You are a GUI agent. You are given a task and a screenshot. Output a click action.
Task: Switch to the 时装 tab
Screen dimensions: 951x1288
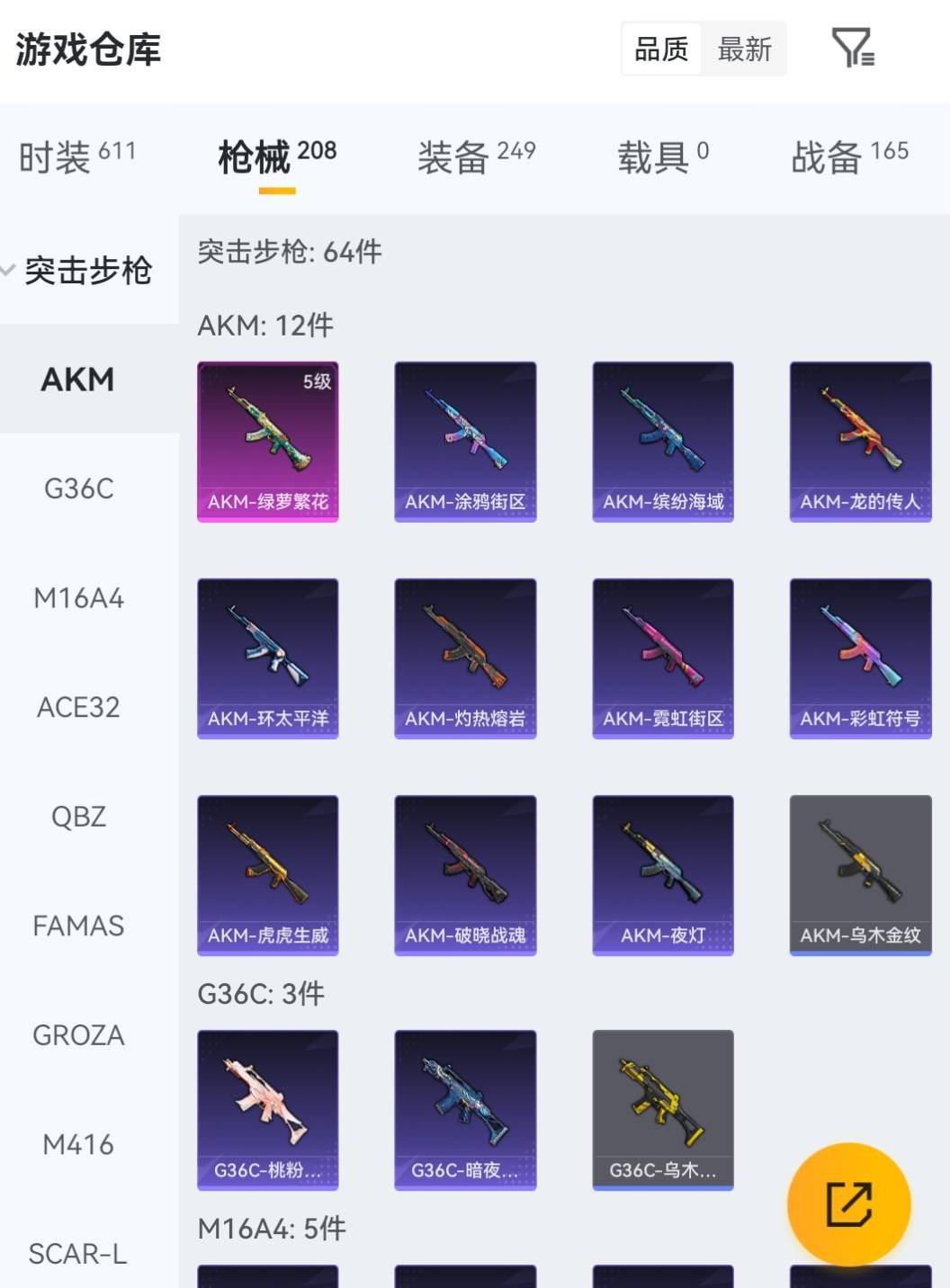pyautogui.click(x=76, y=157)
